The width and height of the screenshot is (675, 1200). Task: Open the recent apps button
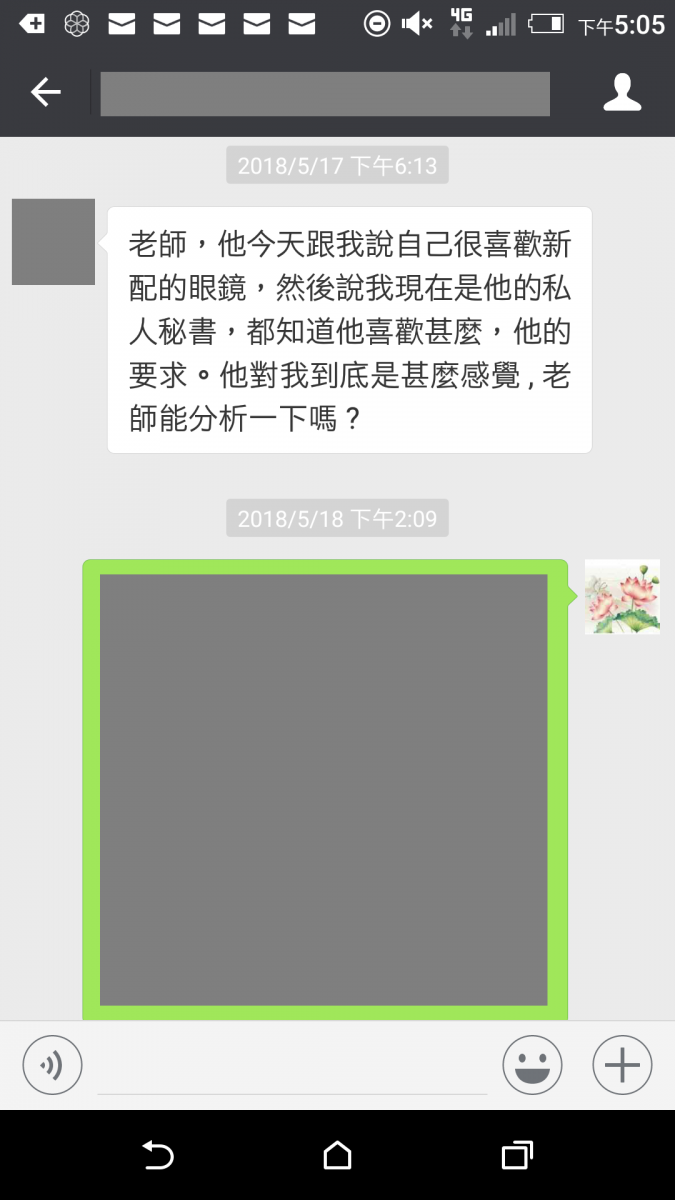click(516, 1156)
